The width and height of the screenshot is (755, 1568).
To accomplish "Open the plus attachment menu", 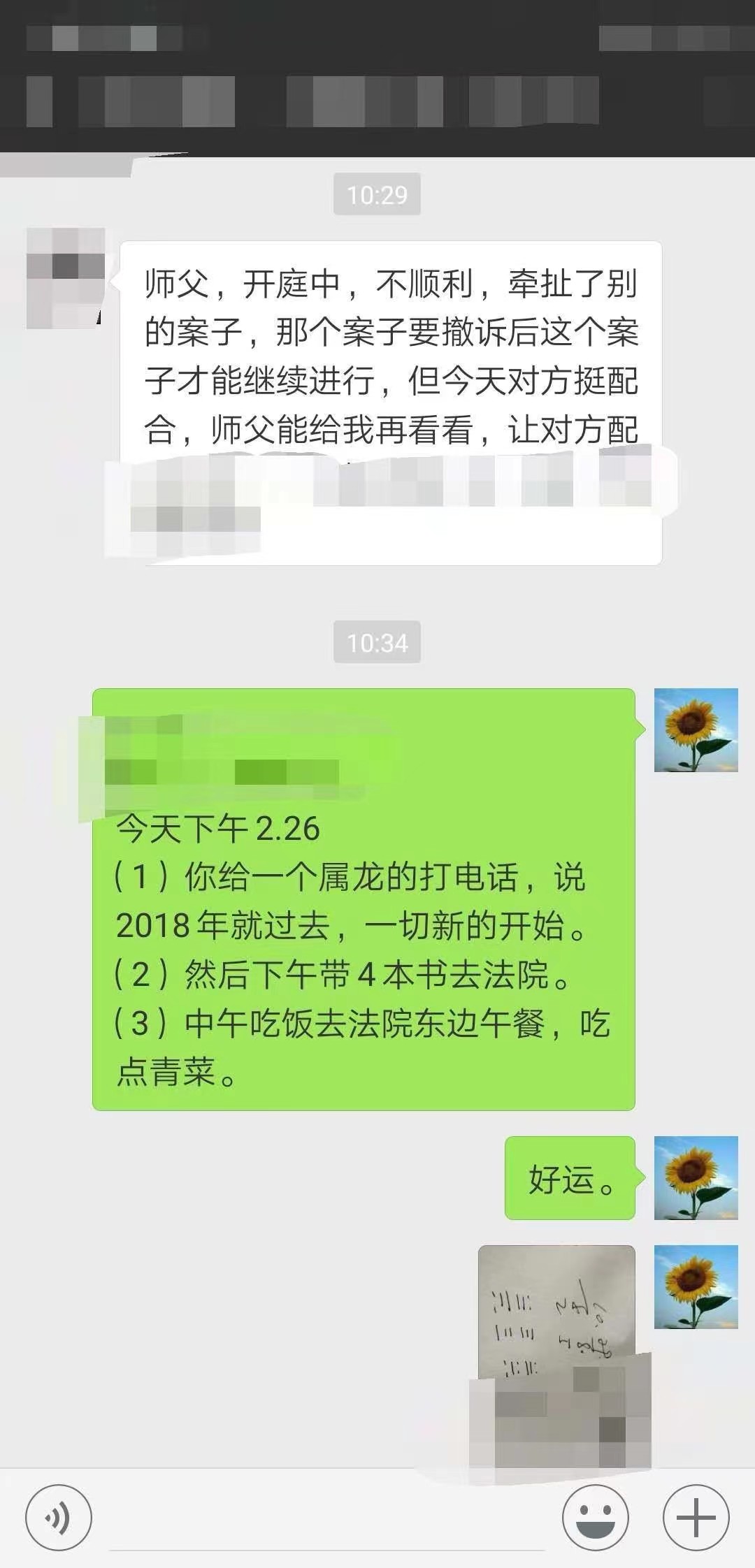I will (696, 1518).
